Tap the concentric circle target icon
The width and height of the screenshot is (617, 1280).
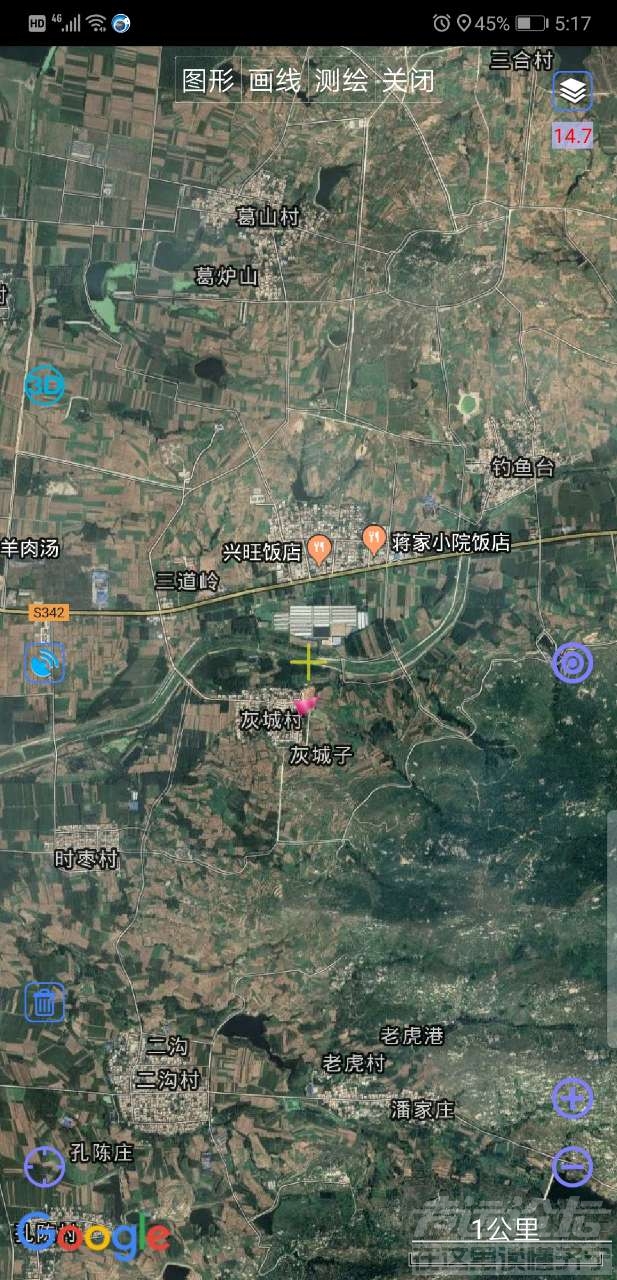(572, 662)
